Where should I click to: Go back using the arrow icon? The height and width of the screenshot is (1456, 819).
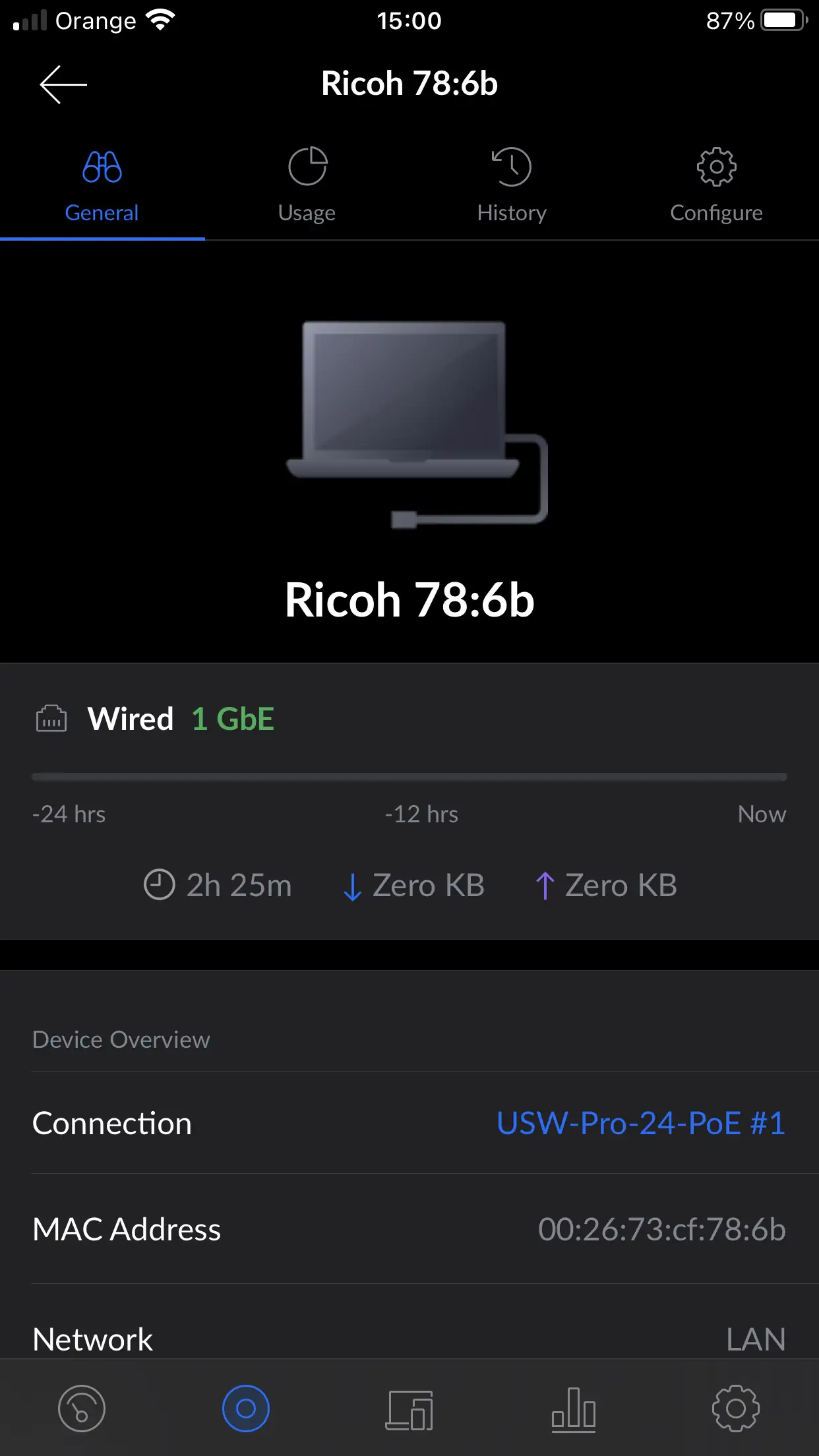click(x=63, y=84)
